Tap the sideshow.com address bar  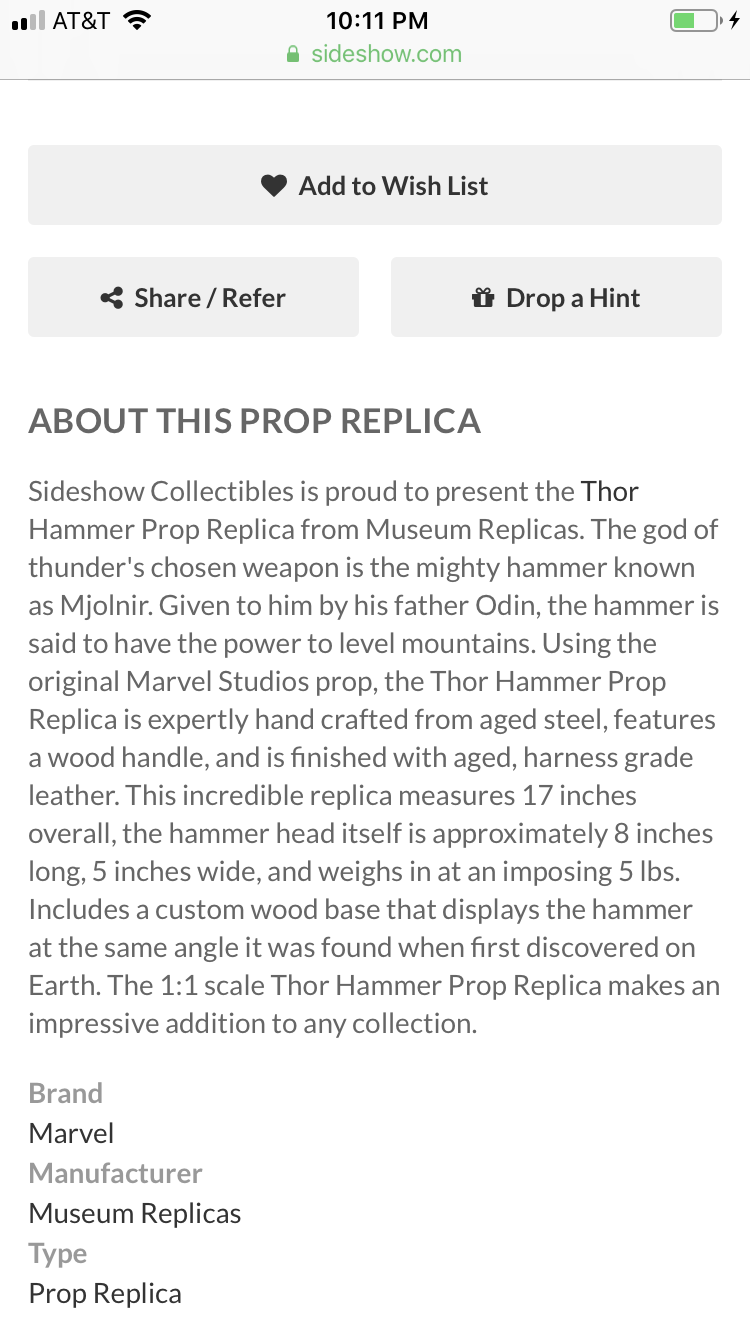coord(374,54)
